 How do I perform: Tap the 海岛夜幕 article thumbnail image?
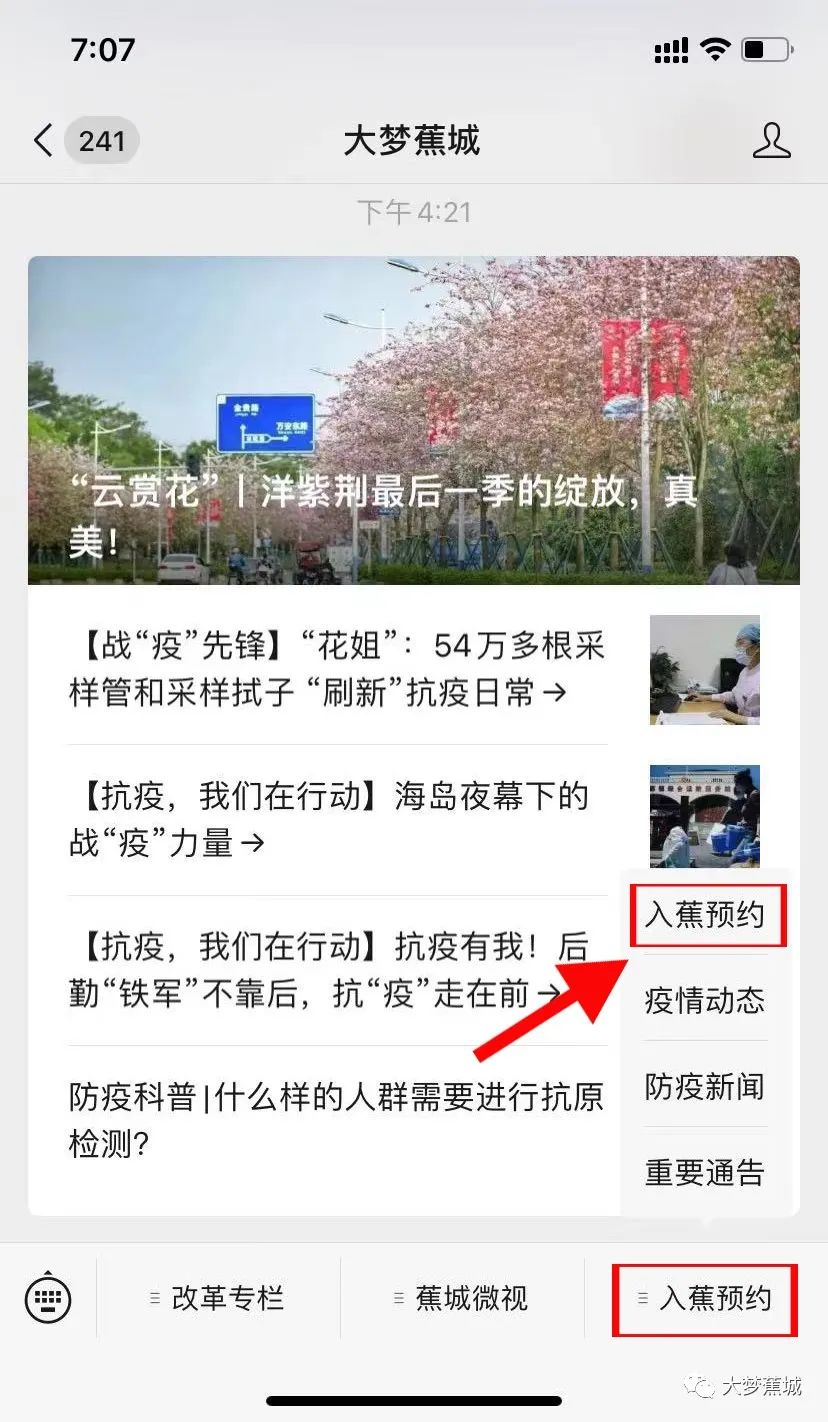pos(704,816)
